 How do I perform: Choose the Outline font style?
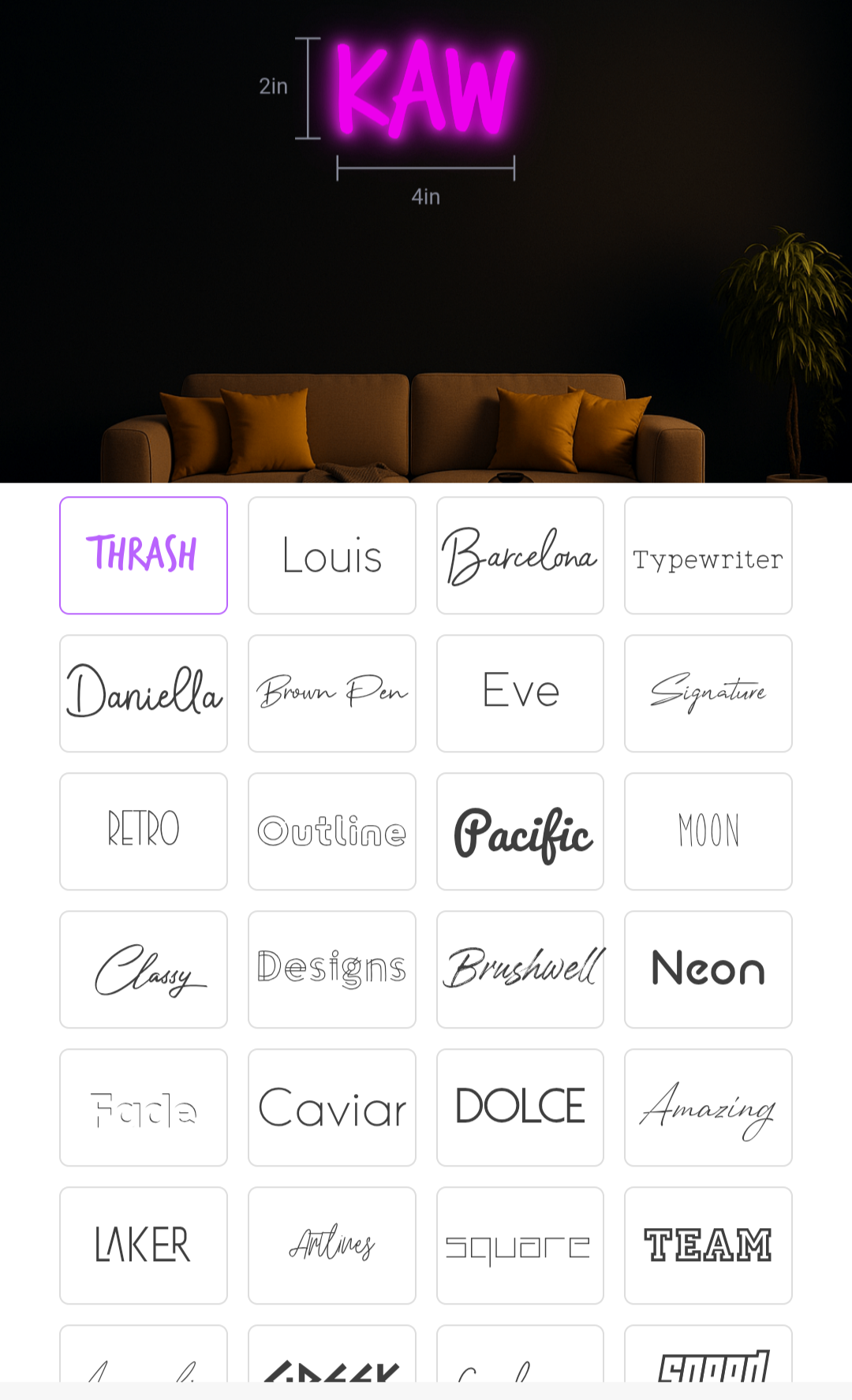click(332, 831)
